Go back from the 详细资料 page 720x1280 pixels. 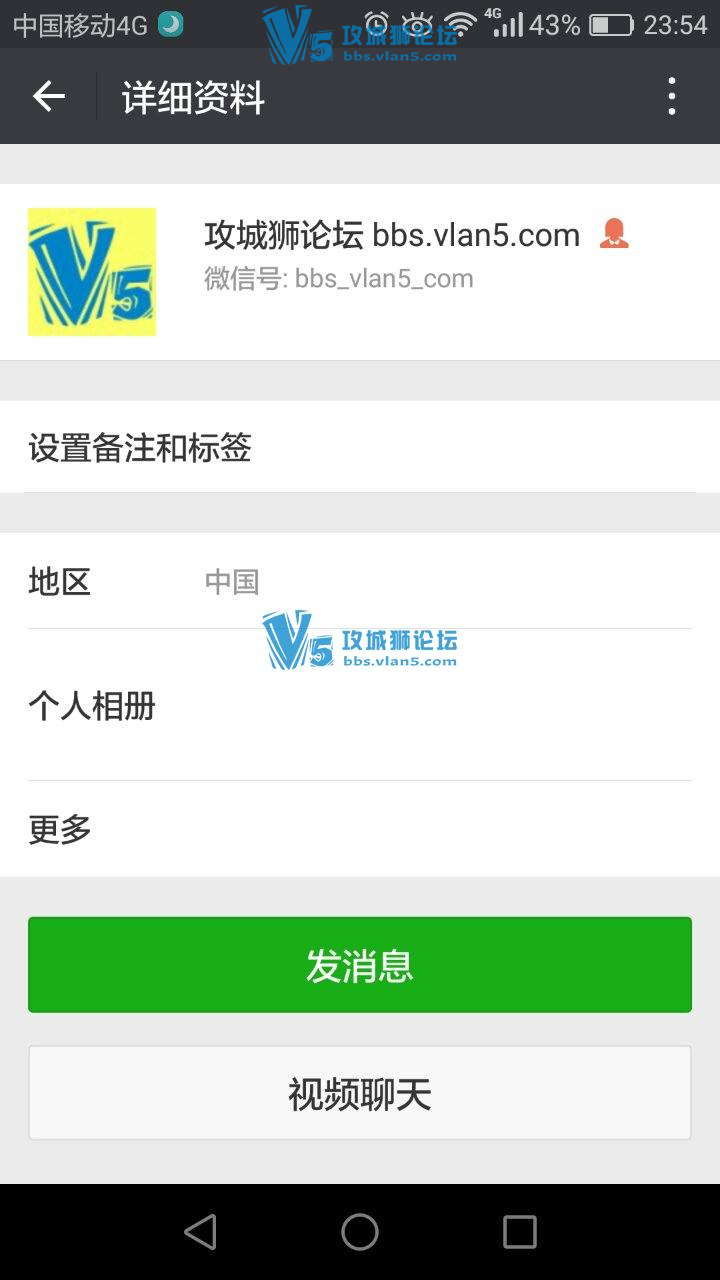(48, 97)
